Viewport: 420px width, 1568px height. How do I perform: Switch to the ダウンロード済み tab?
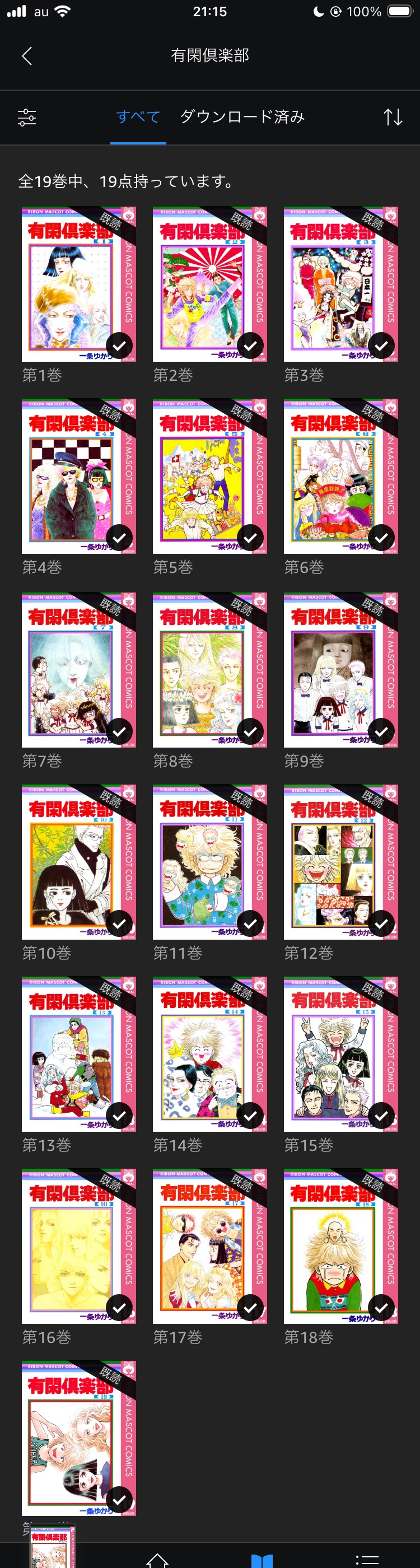click(x=242, y=117)
